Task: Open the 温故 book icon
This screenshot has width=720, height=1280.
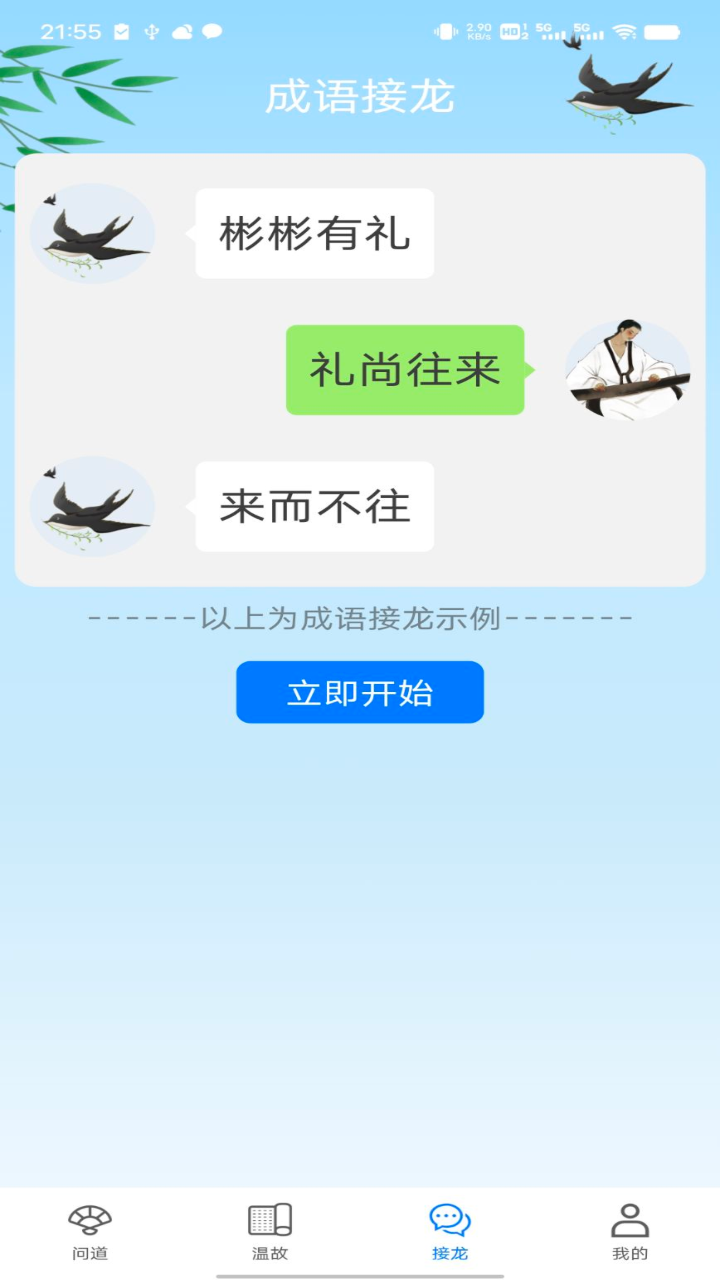Action: (x=269, y=1222)
